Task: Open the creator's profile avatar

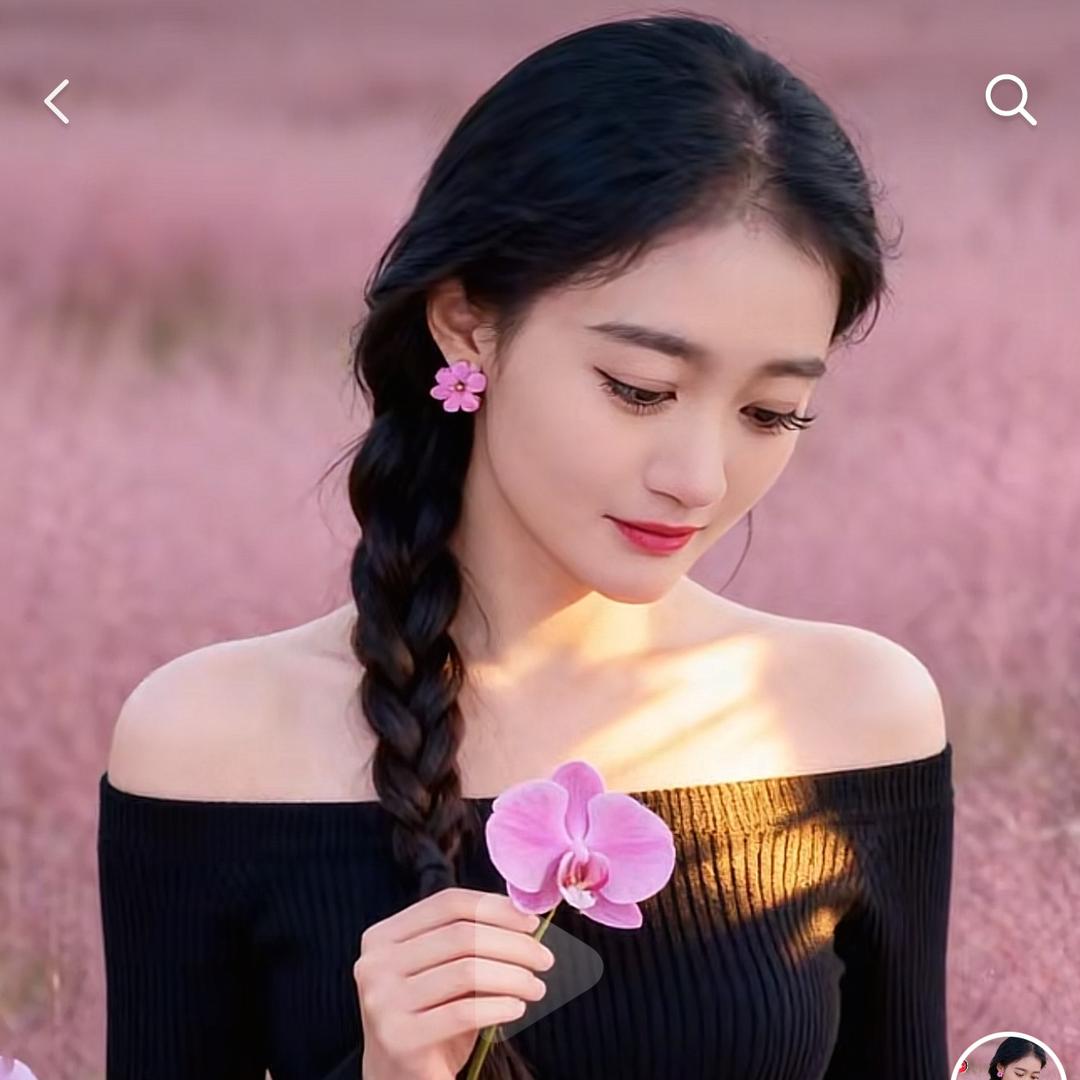Action: [x=1010, y=1060]
